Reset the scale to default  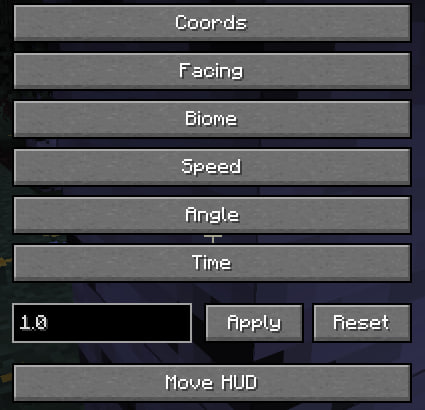(x=362, y=323)
